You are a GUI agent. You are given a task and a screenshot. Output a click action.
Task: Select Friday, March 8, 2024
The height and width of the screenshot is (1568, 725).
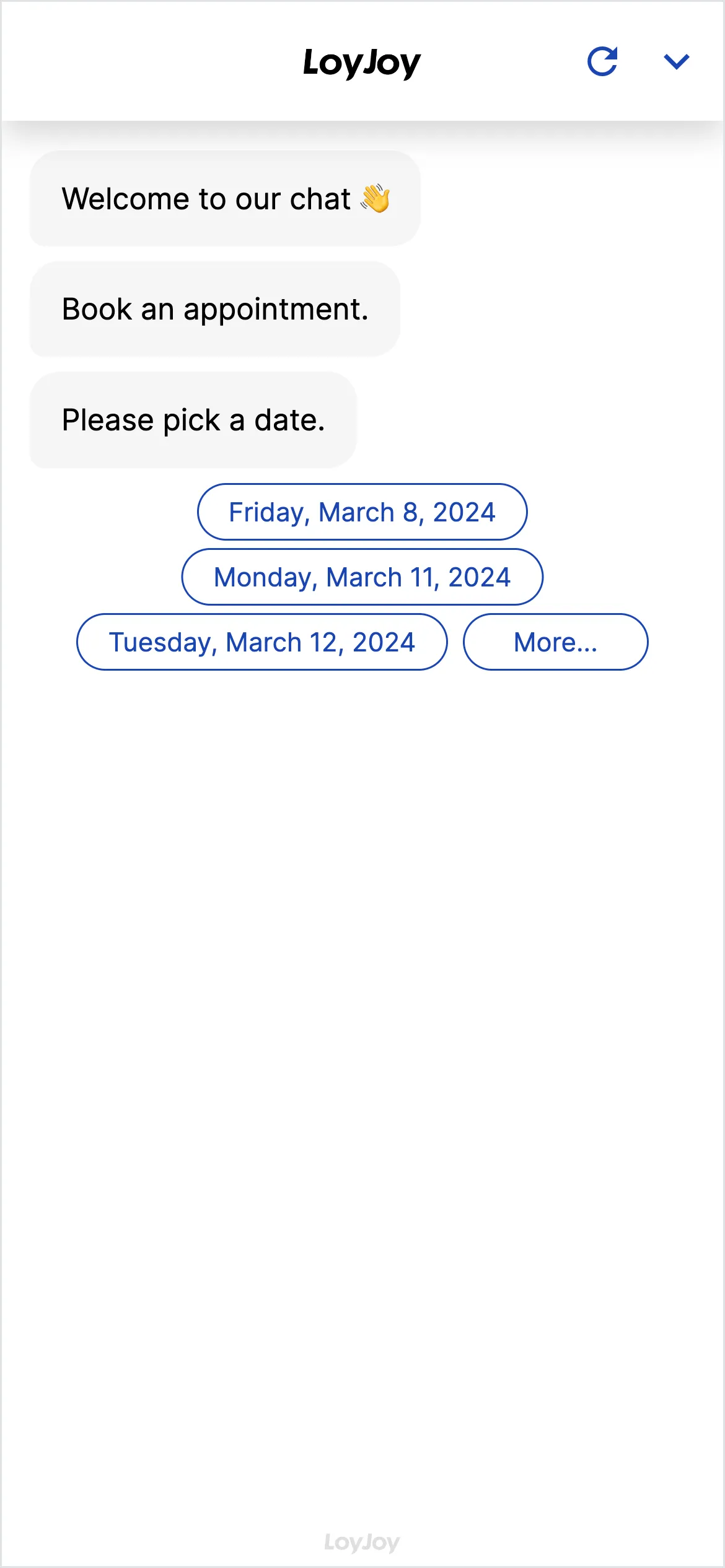[x=362, y=512]
